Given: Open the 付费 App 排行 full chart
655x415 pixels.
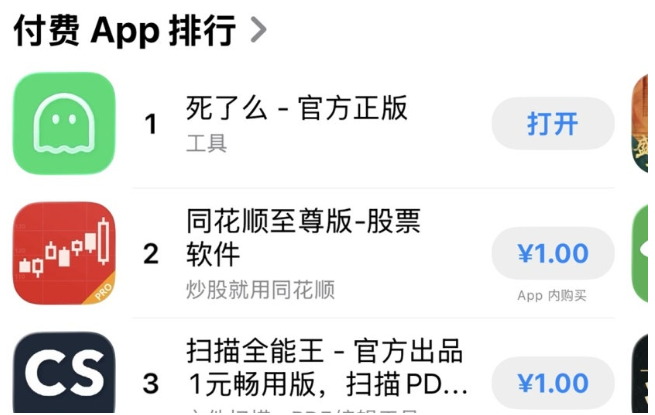Looking at the screenshot, I should pyautogui.click(x=140, y=30).
